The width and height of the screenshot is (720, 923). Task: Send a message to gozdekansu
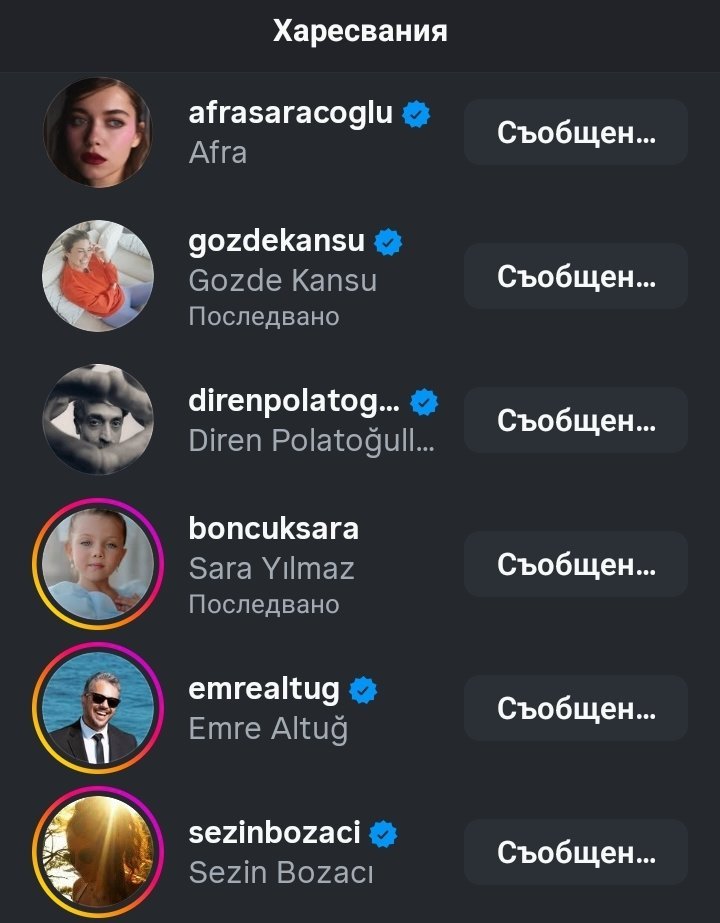[575, 277]
